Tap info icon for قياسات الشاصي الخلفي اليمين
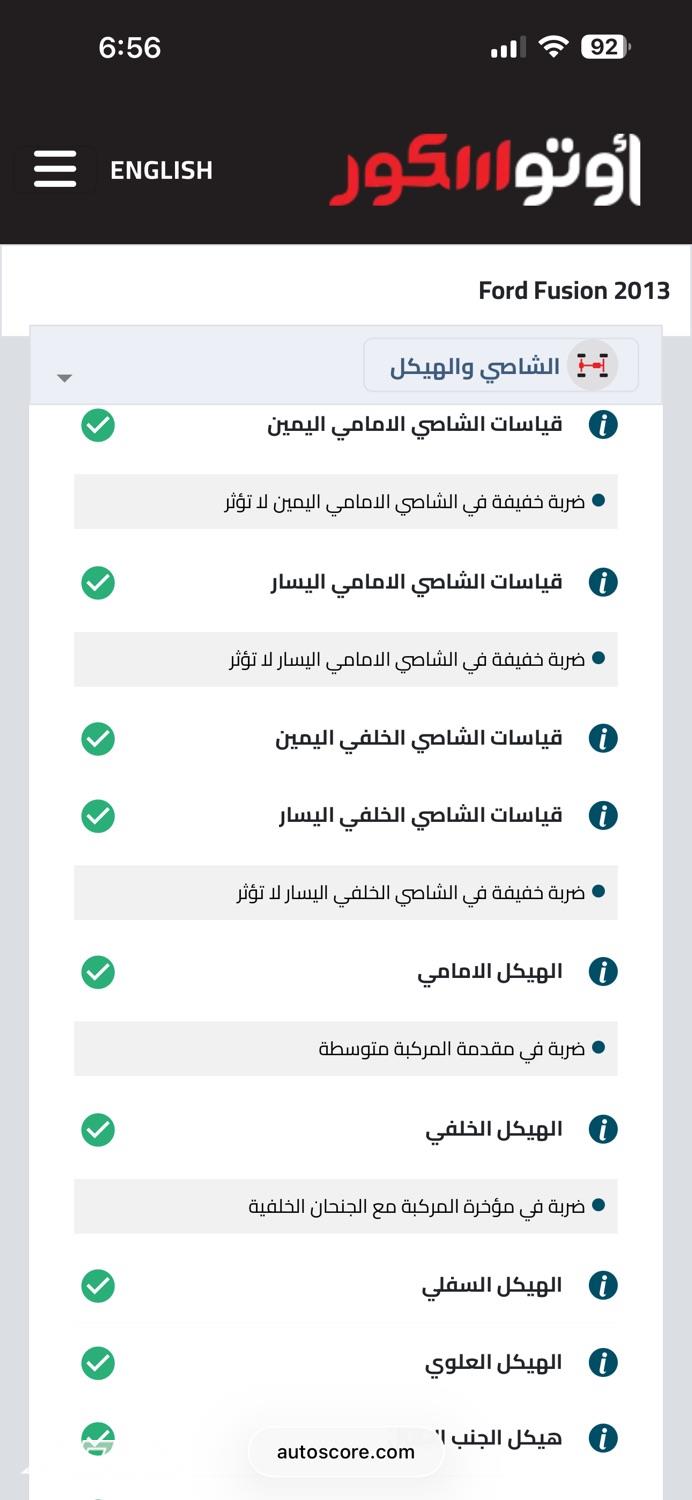 (x=603, y=739)
